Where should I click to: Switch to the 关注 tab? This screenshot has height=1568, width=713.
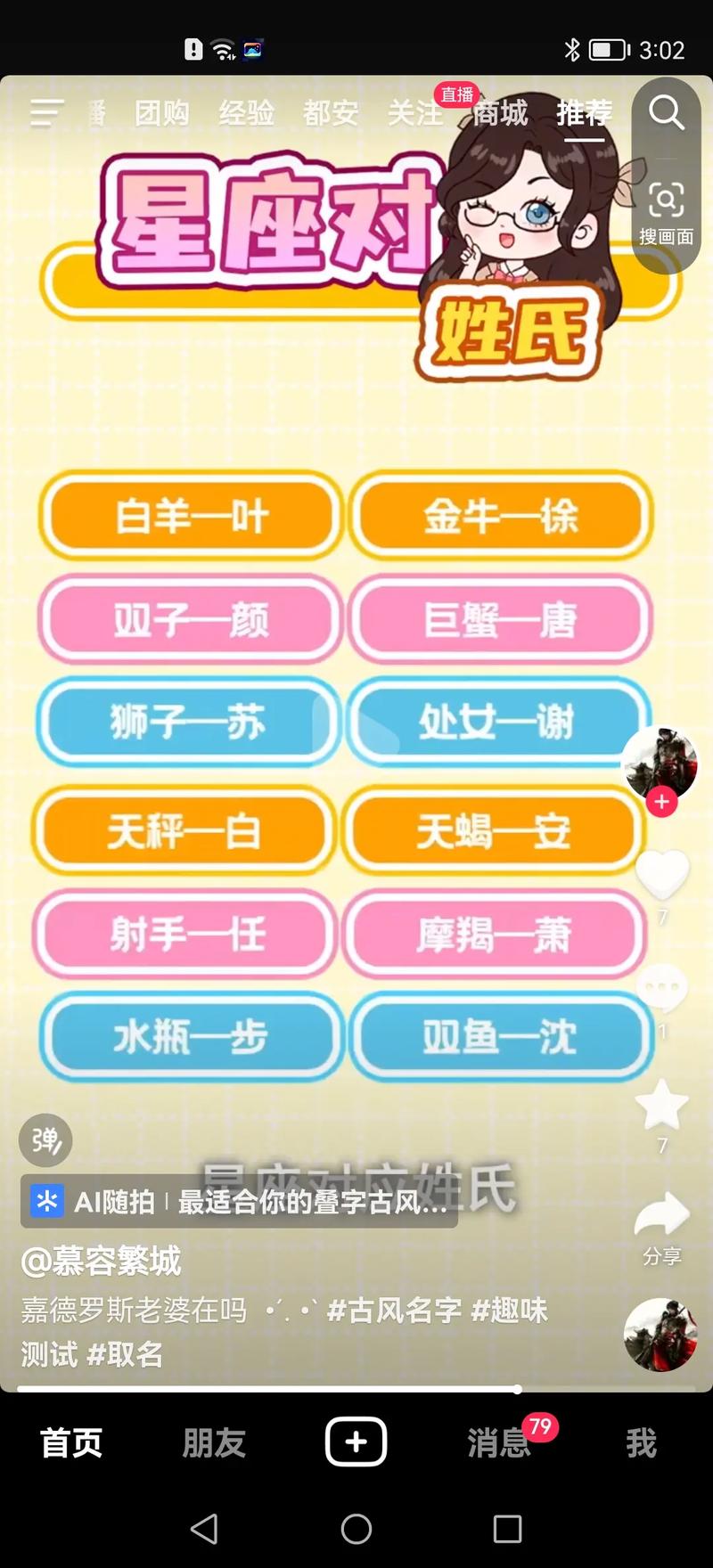click(x=415, y=113)
